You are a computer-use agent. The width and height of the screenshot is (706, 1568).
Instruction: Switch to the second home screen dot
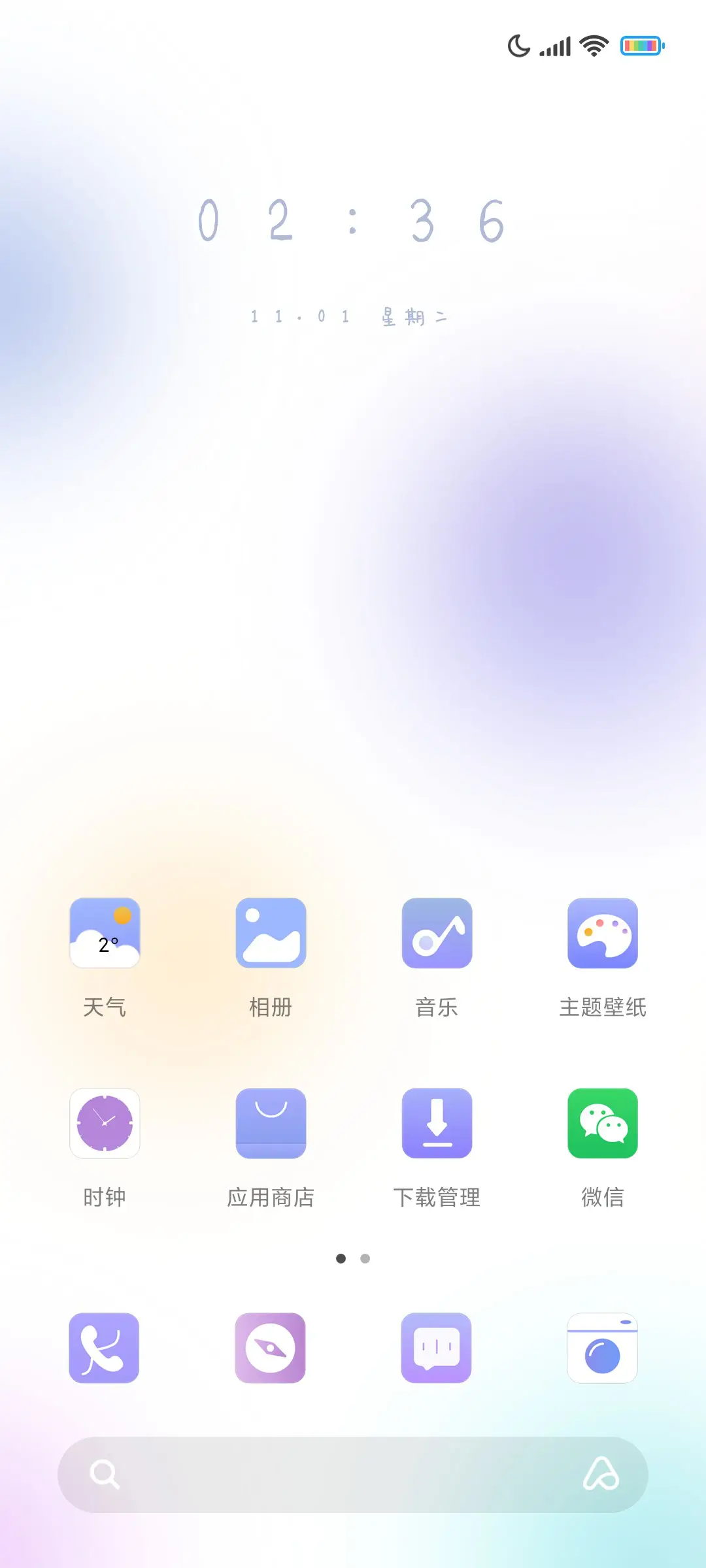[x=364, y=1259]
